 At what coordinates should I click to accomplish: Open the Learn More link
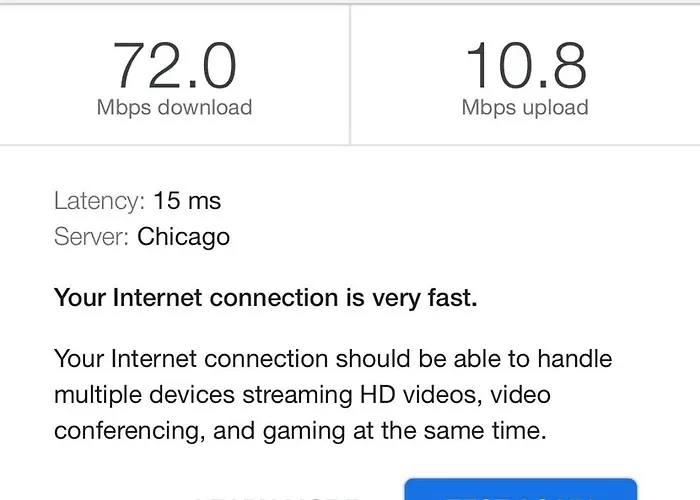(275, 496)
